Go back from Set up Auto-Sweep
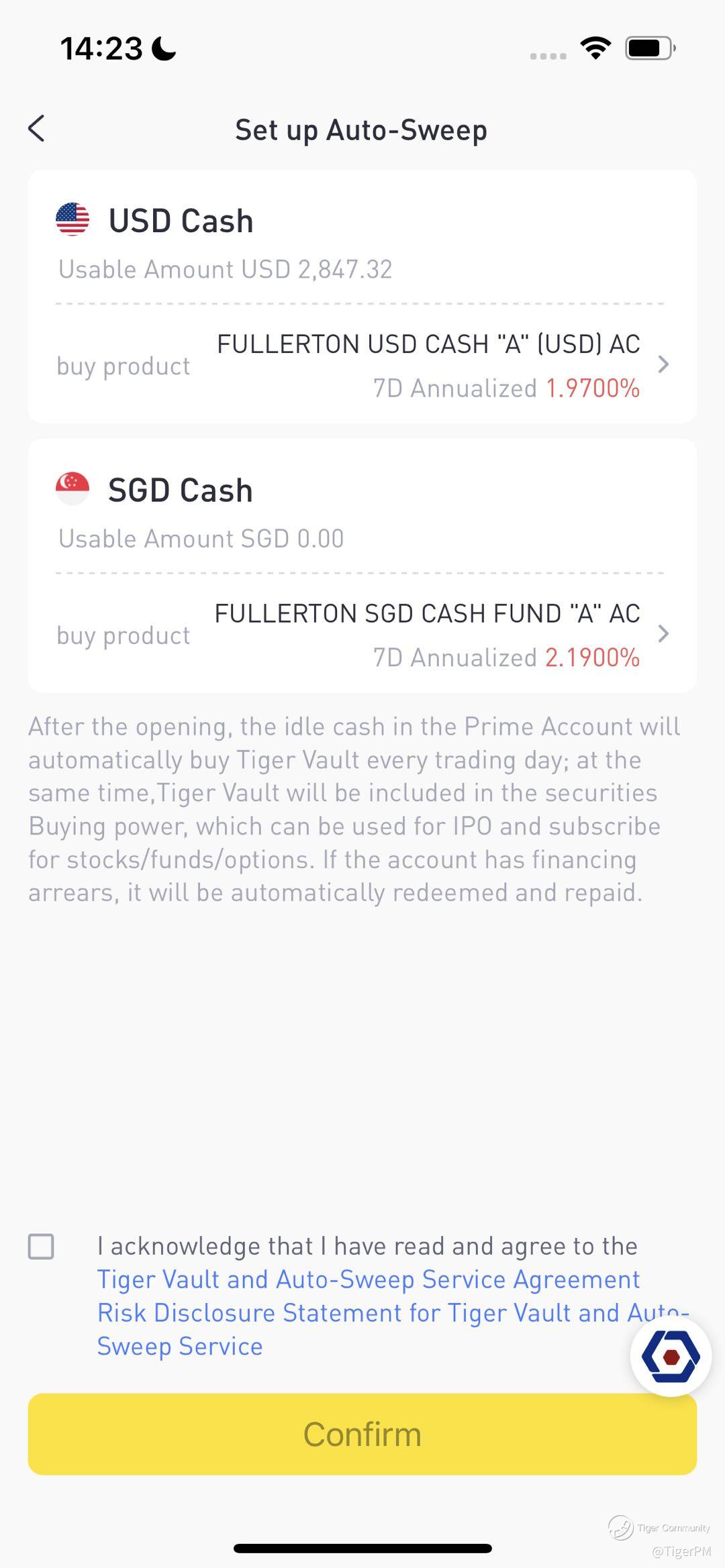The image size is (725, 1568). (37, 128)
